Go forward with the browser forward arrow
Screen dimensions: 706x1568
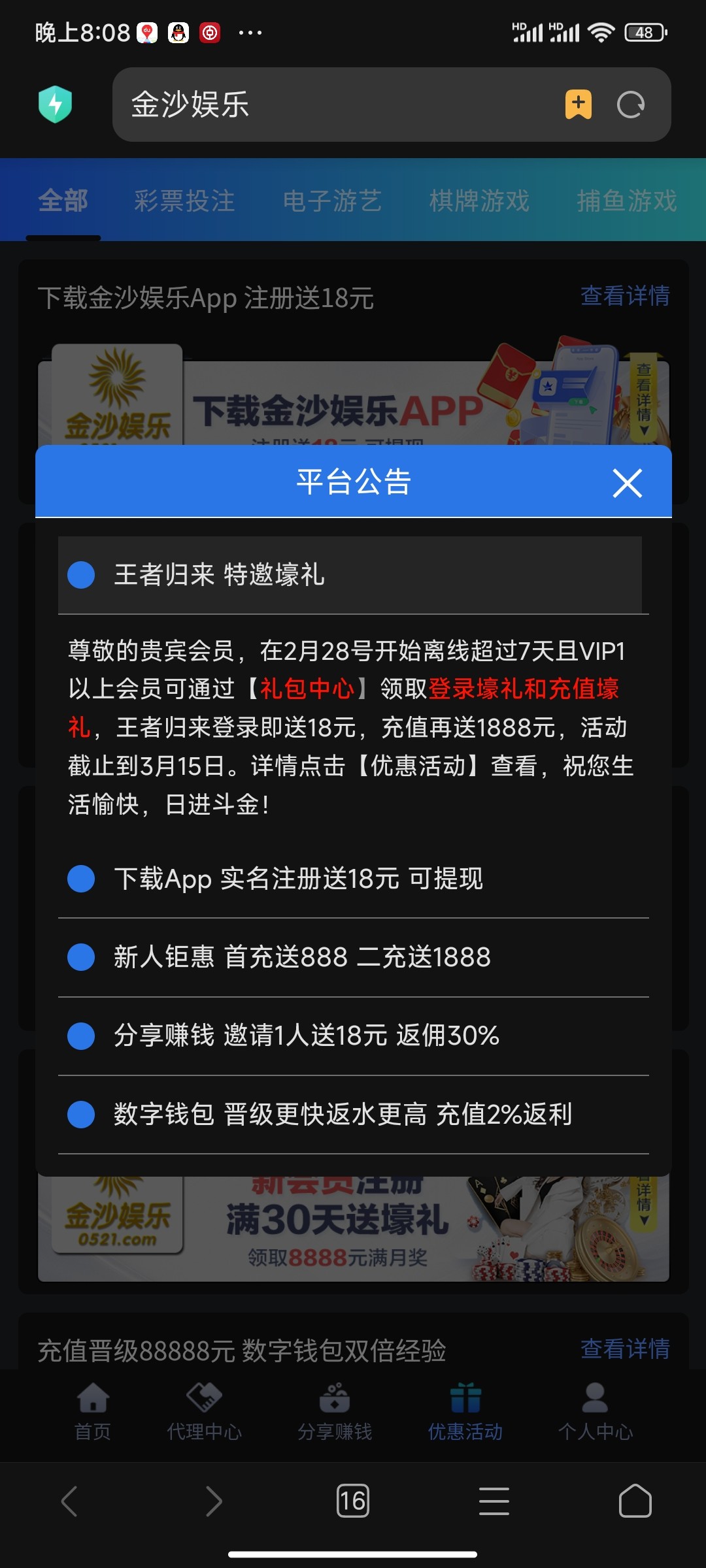(213, 1501)
